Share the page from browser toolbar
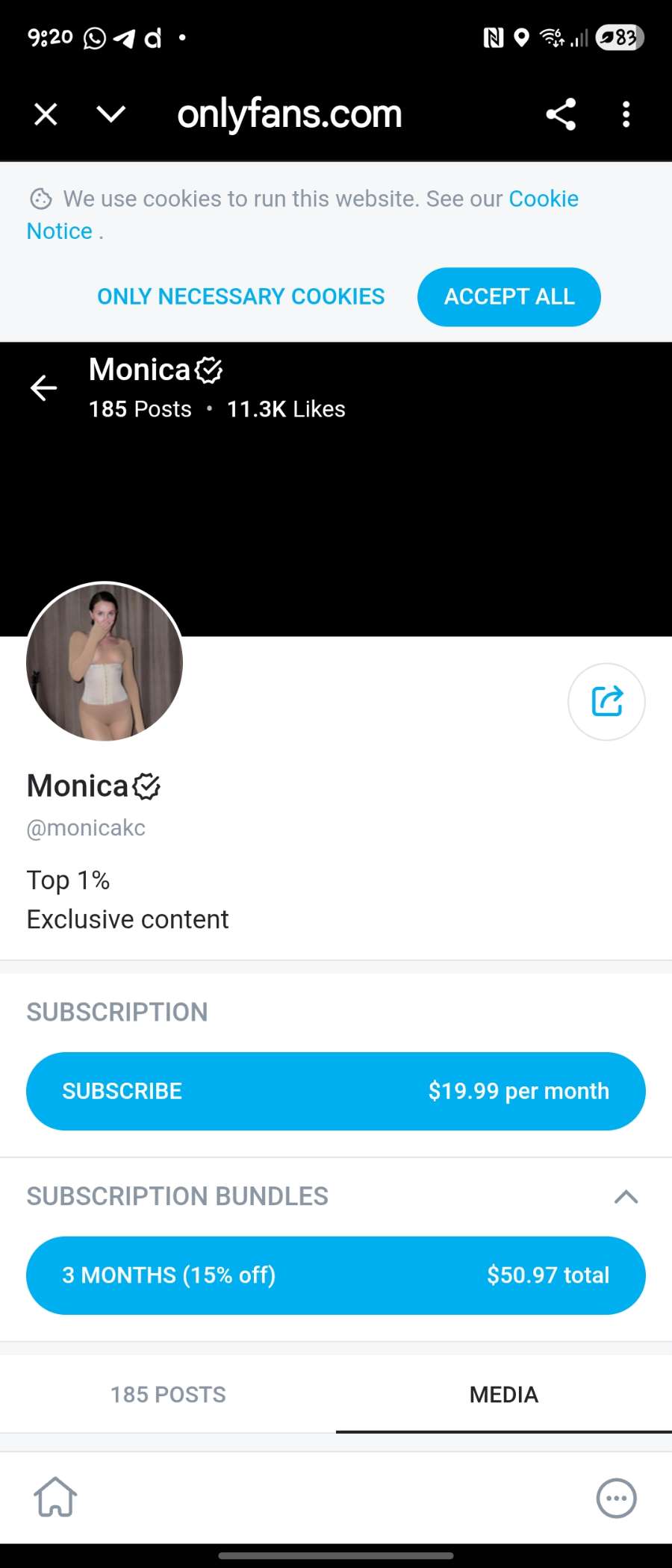This screenshot has width=672, height=1568. pos(561,114)
